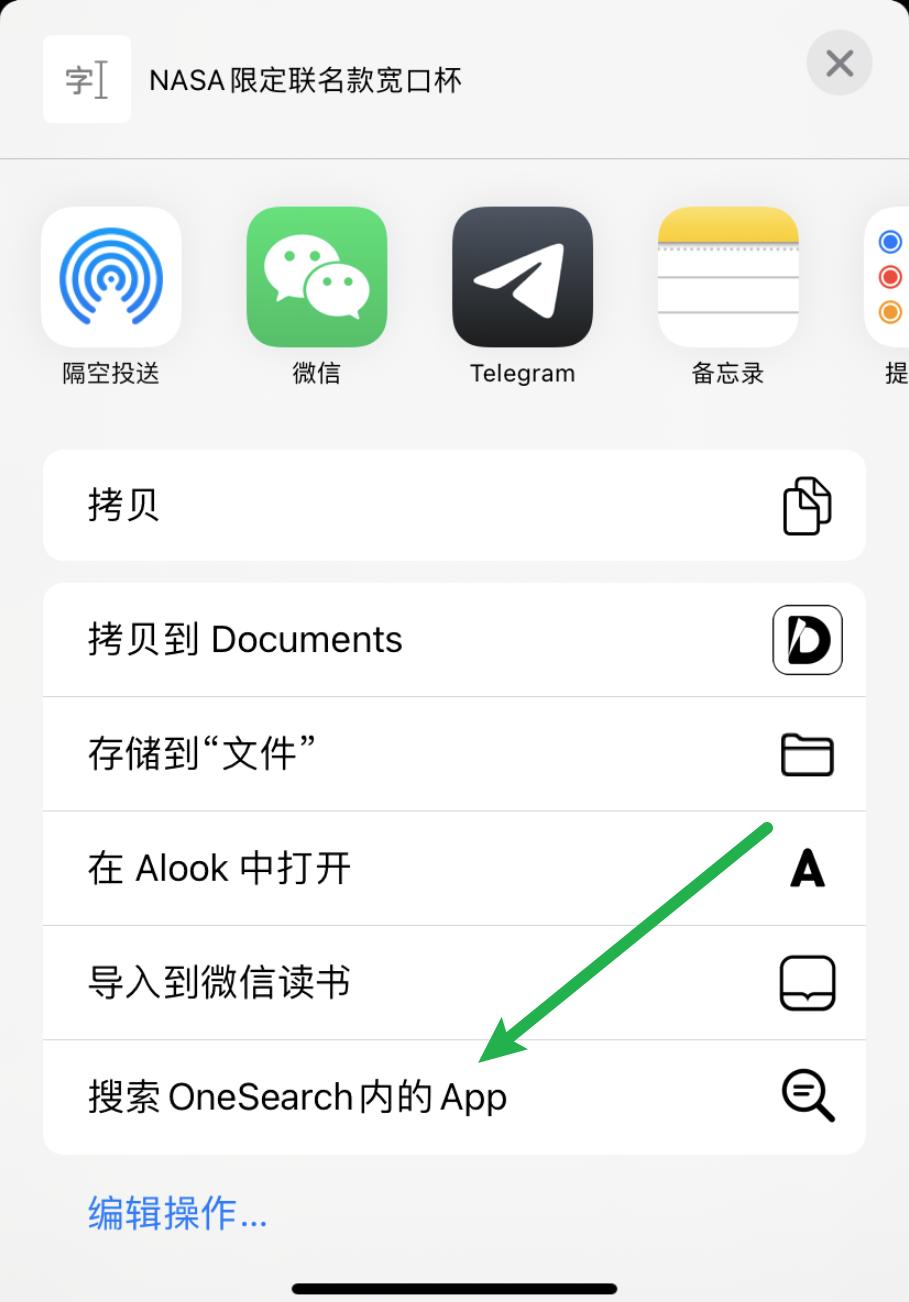This screenshot has width=909, height=1302.
Task: Choose 拷贝到 Documents
Action: pyautogui.click(x=453, y=640)
